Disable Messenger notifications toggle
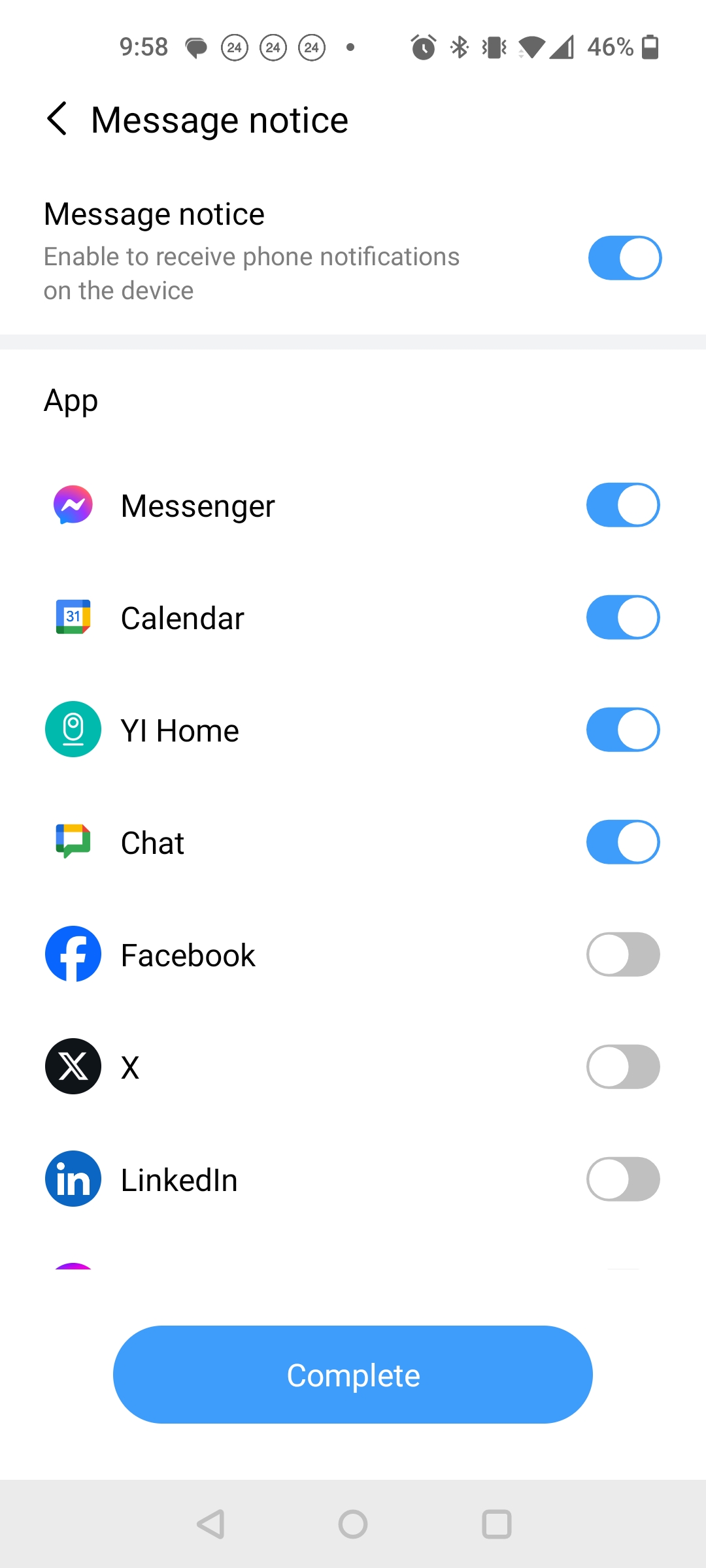The height and width of the screenshot is (1568, 706). pyautogui.click(x=623, y=505)
